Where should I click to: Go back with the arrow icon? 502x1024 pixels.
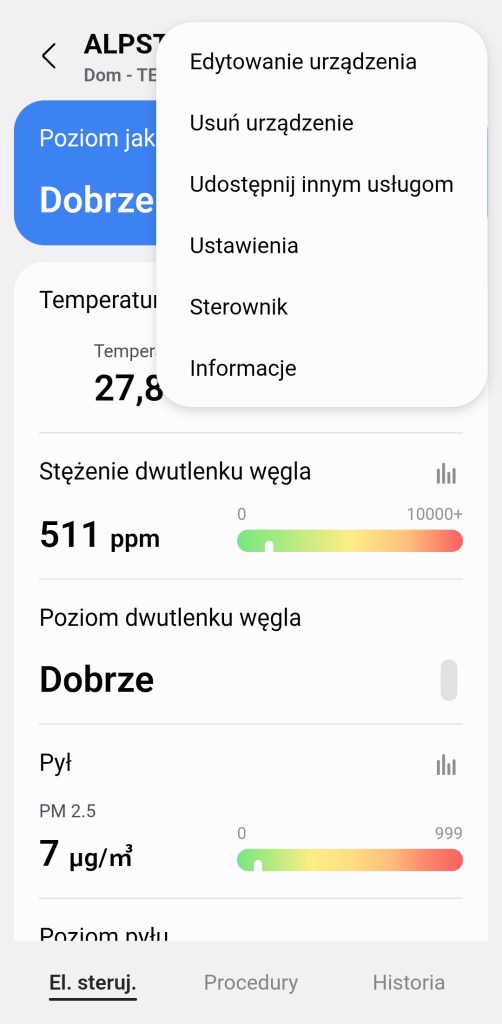pyautogui.click(x=49, y=56)
